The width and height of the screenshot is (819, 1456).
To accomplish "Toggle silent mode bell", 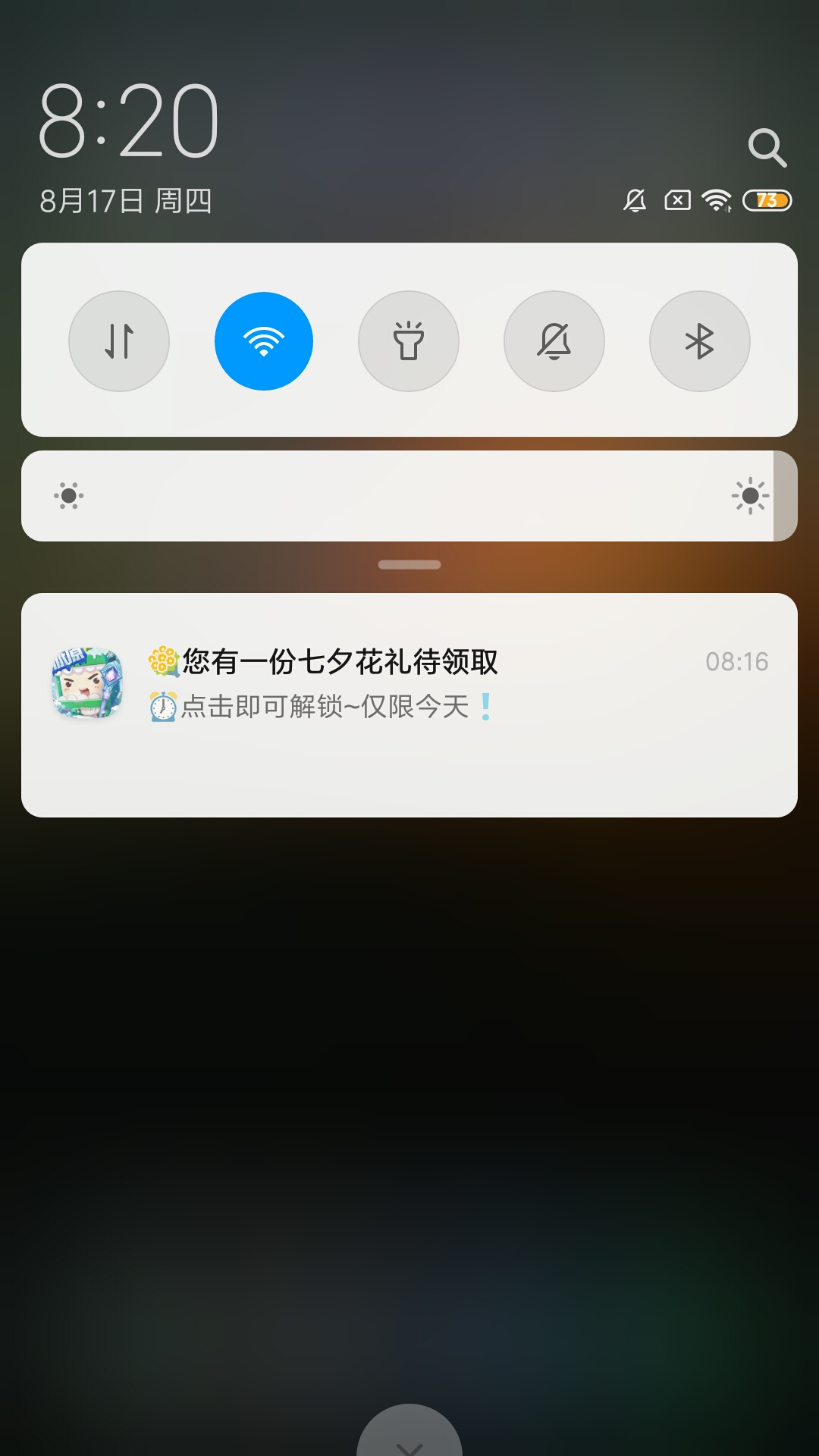I will 554,341.
